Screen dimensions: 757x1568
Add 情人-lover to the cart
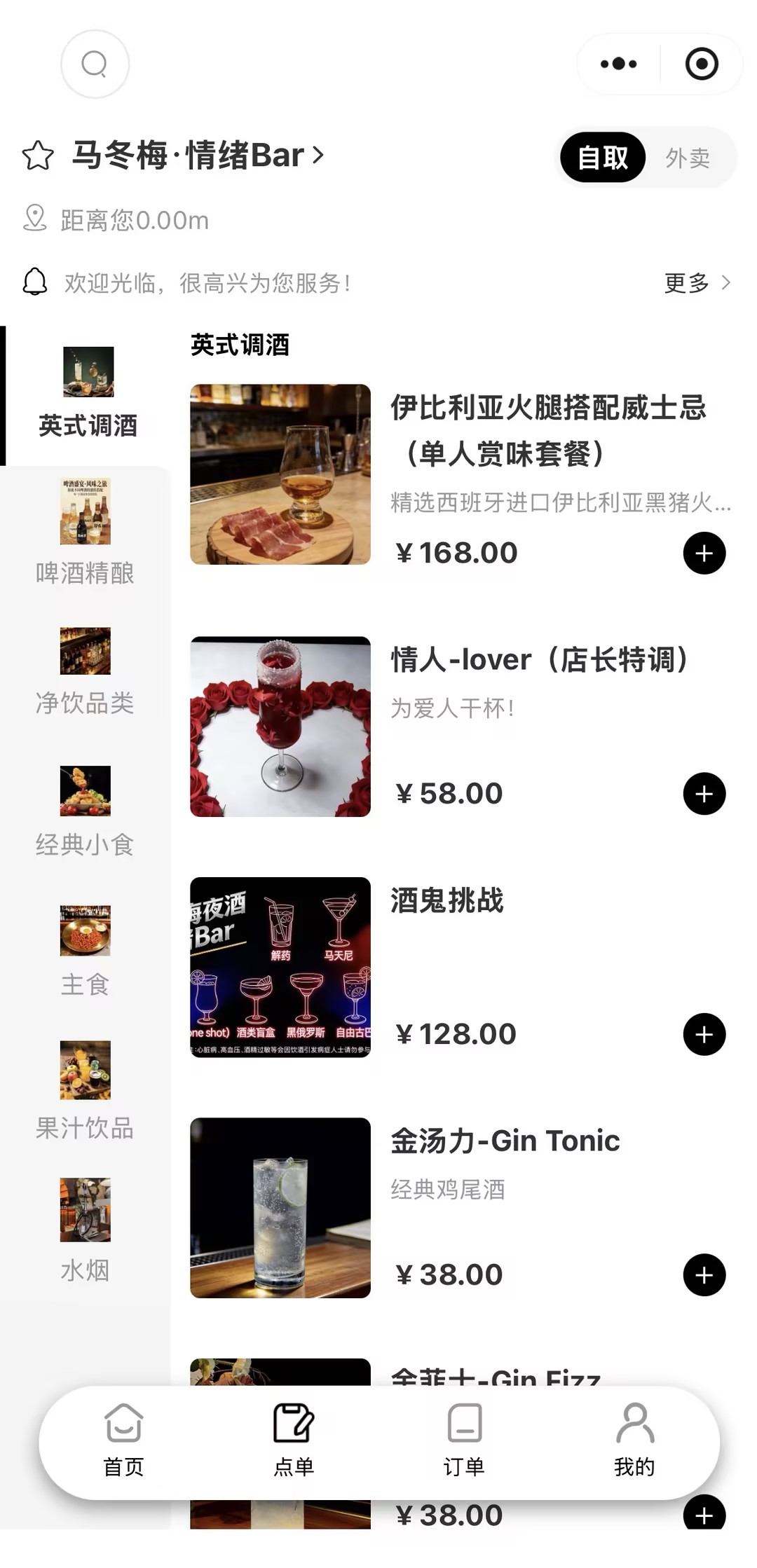pos(704,794)
